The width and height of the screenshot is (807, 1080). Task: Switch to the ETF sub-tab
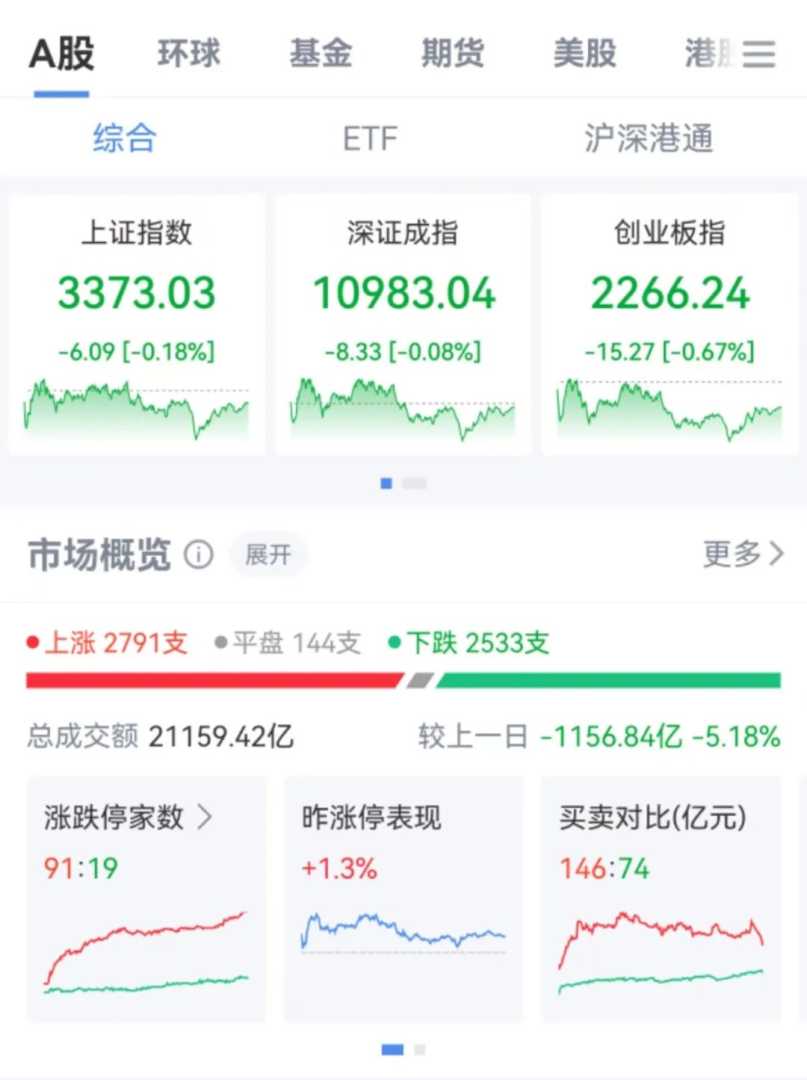[370, 139]
